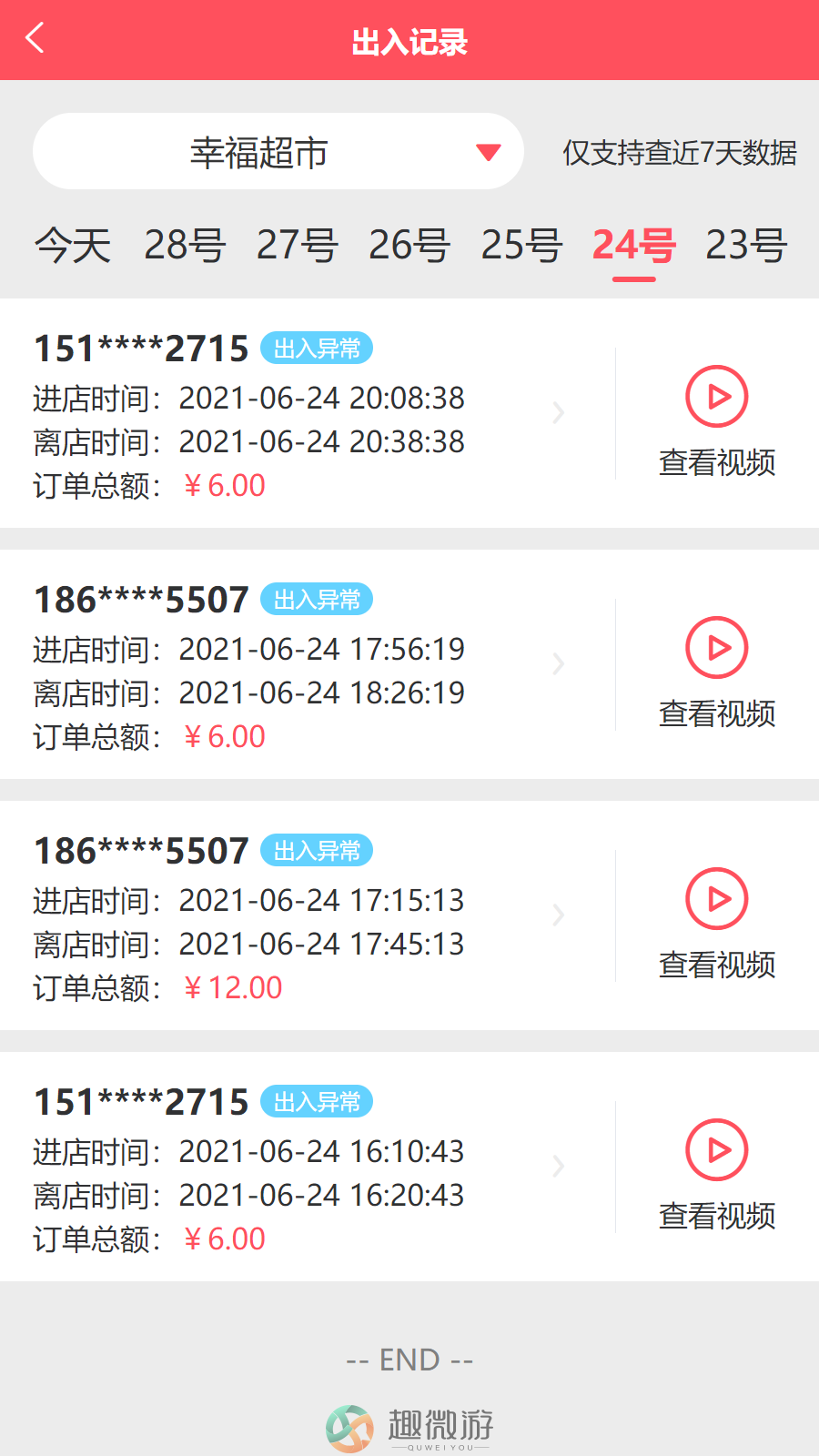This screenshot has height=1456, width=819.
Task: Show records for 26号
Action: pos(409,246)
